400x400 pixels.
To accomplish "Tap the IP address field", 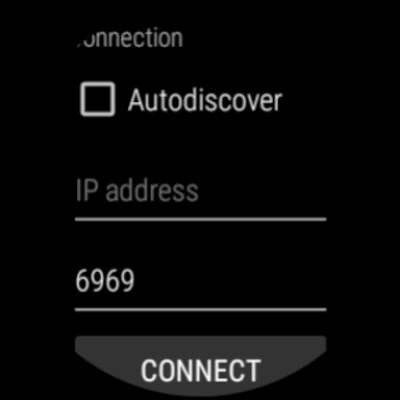I will [201, 196].
